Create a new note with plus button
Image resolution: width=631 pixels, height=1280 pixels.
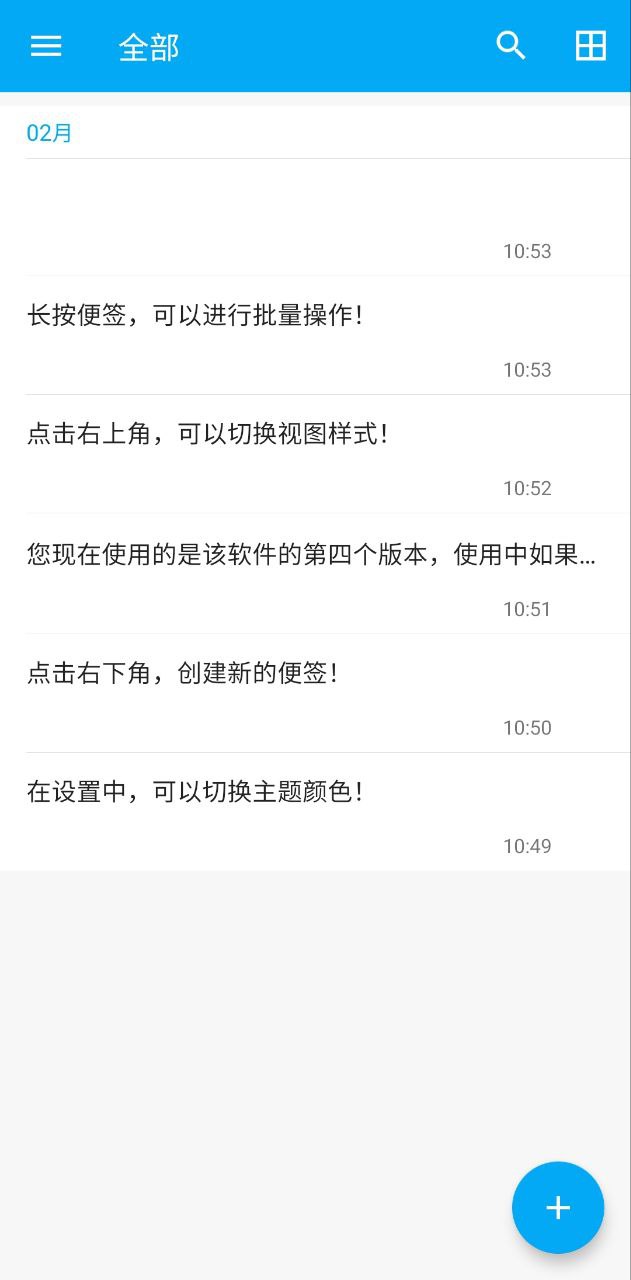coord(558,1207)
